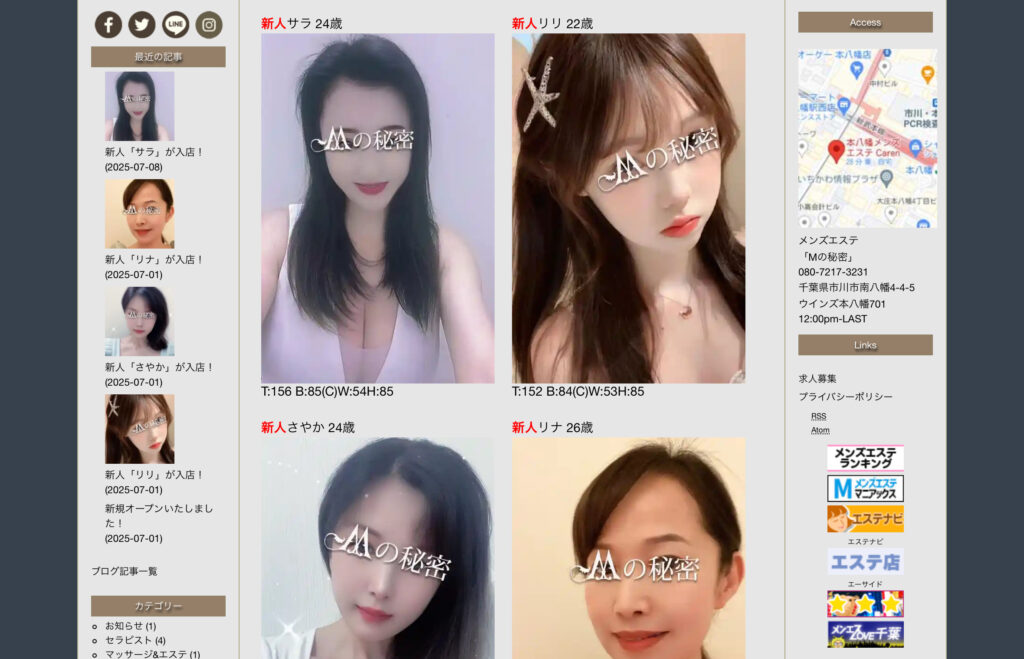Open リリ 22歳 profile photo
Screen dimensions: 1024x659
pos(628,208)
